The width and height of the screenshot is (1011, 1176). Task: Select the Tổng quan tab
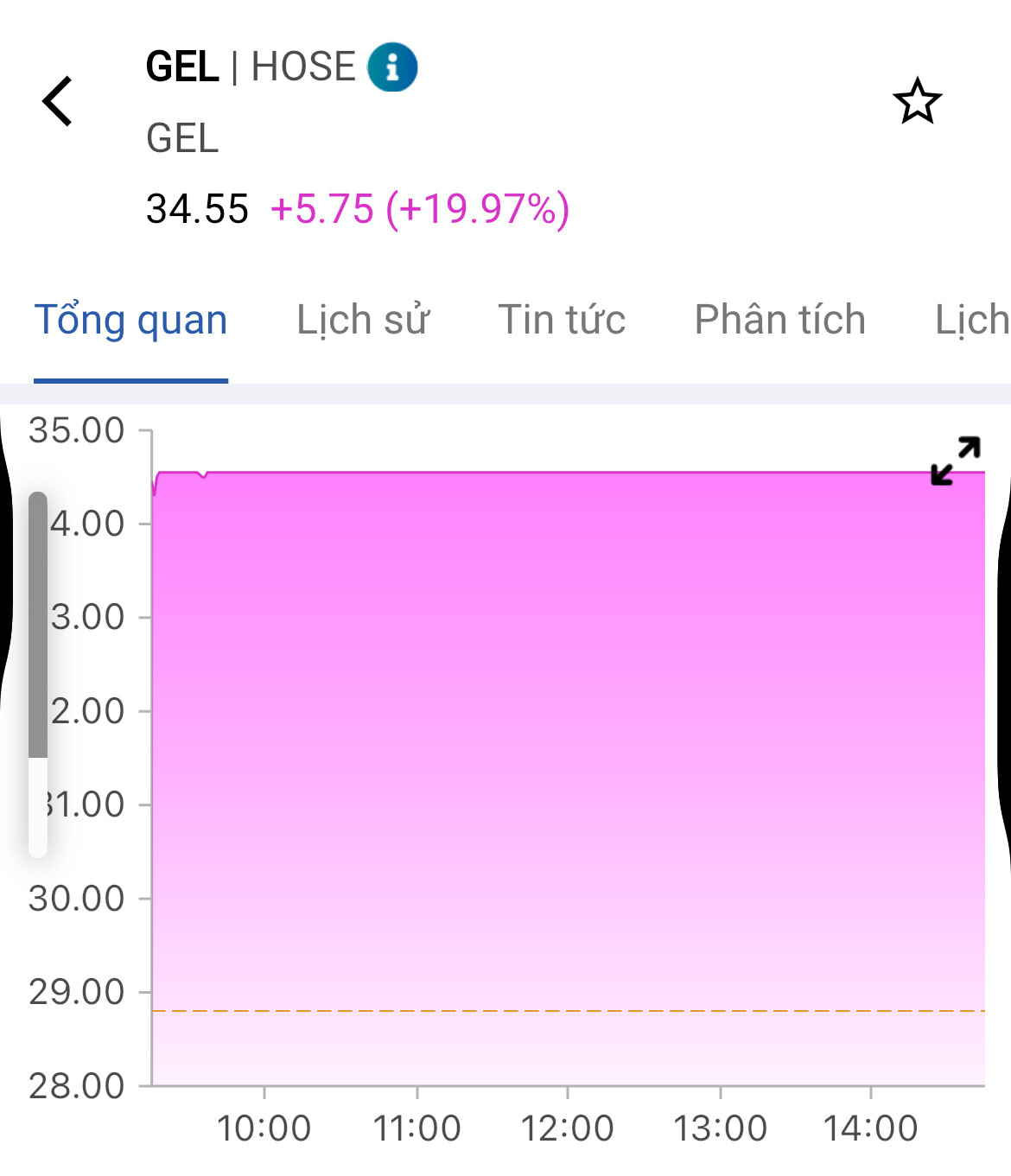(130, 320)
